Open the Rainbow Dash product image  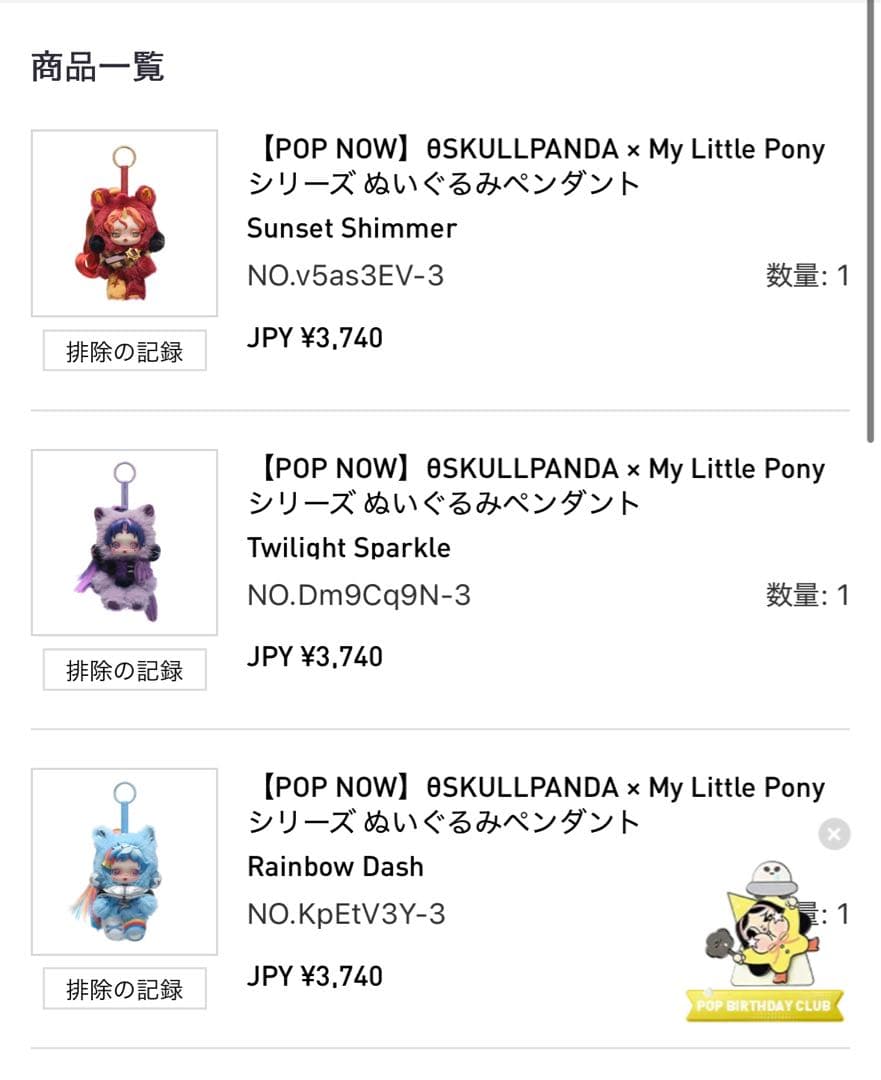click(124, 861)
